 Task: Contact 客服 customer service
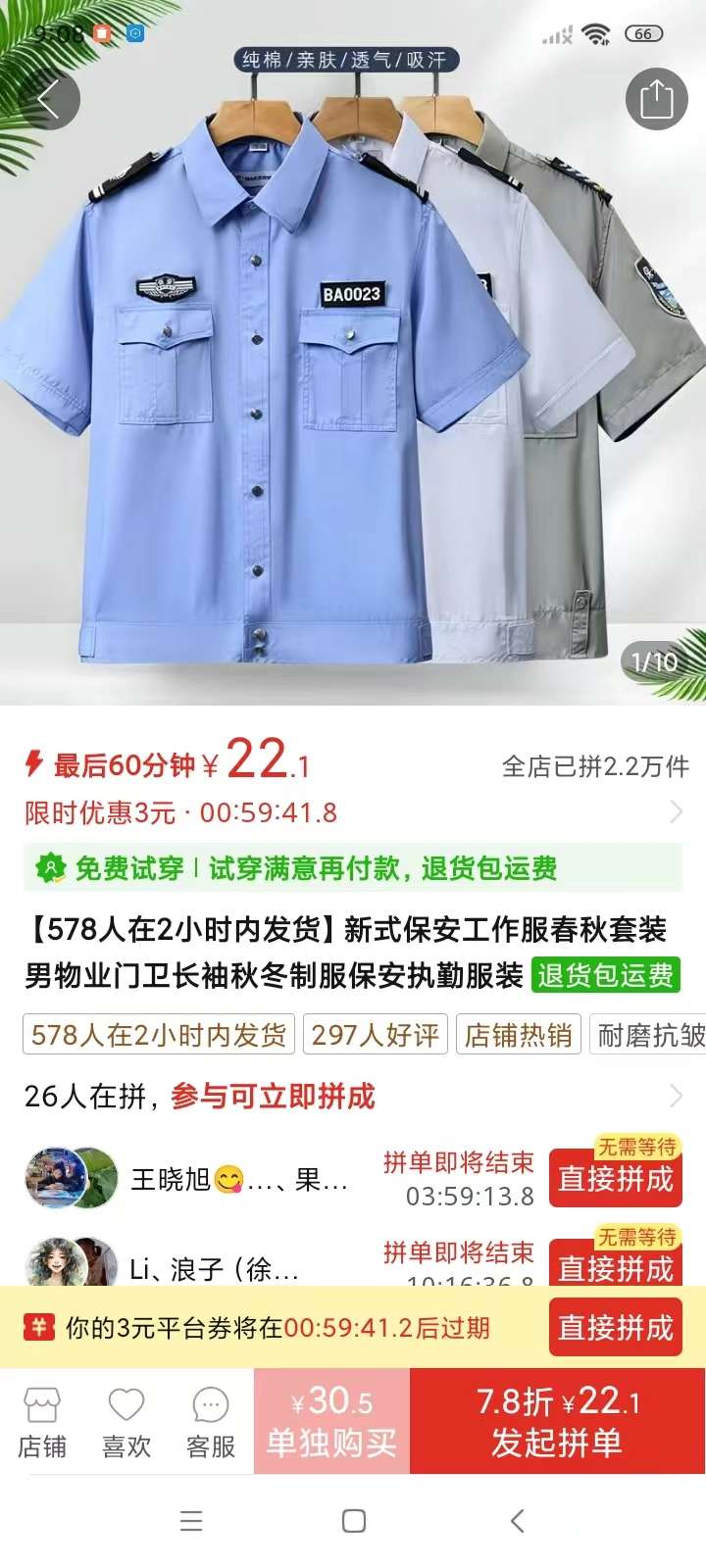click(211, 1422)
